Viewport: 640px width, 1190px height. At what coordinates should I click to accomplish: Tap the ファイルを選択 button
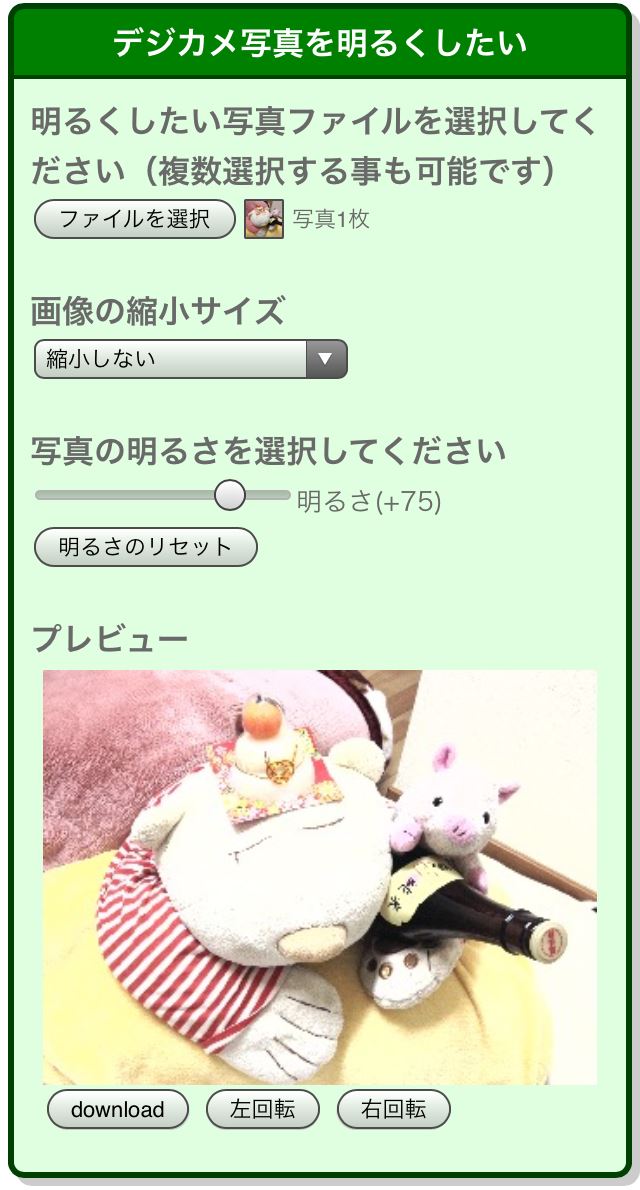point(135,219)
